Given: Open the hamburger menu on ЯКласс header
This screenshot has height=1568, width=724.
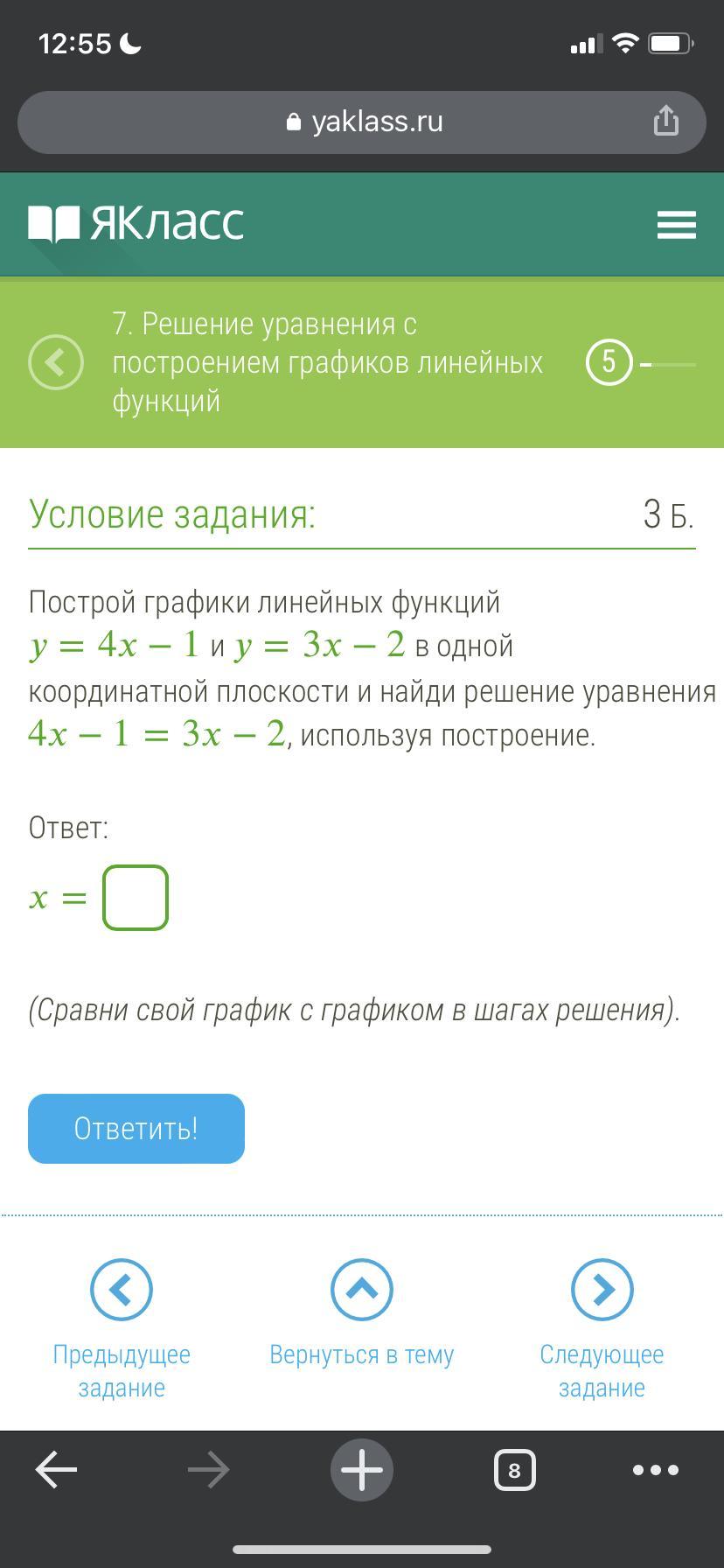Looking at the screenshot, I should click(676, 225).
